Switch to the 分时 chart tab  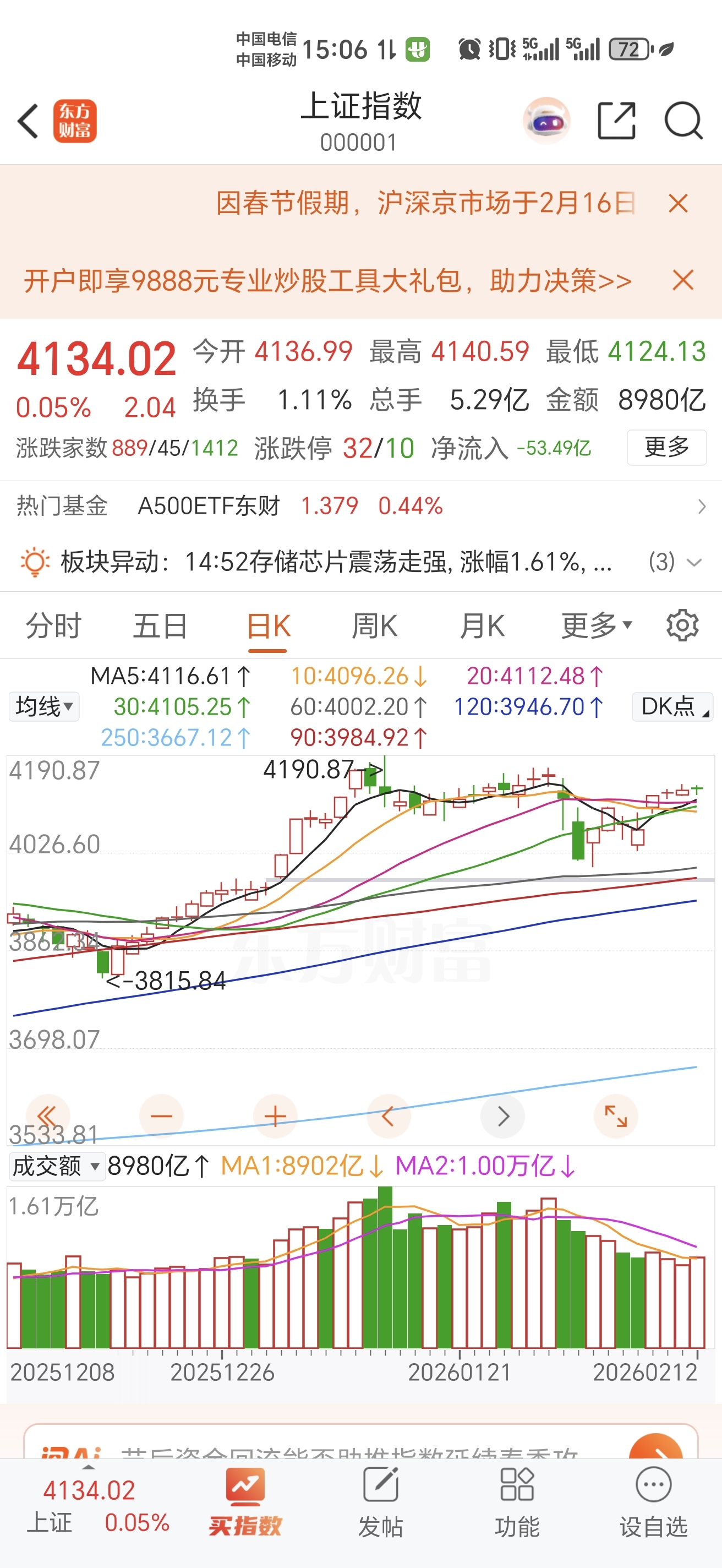click(53, 626)
